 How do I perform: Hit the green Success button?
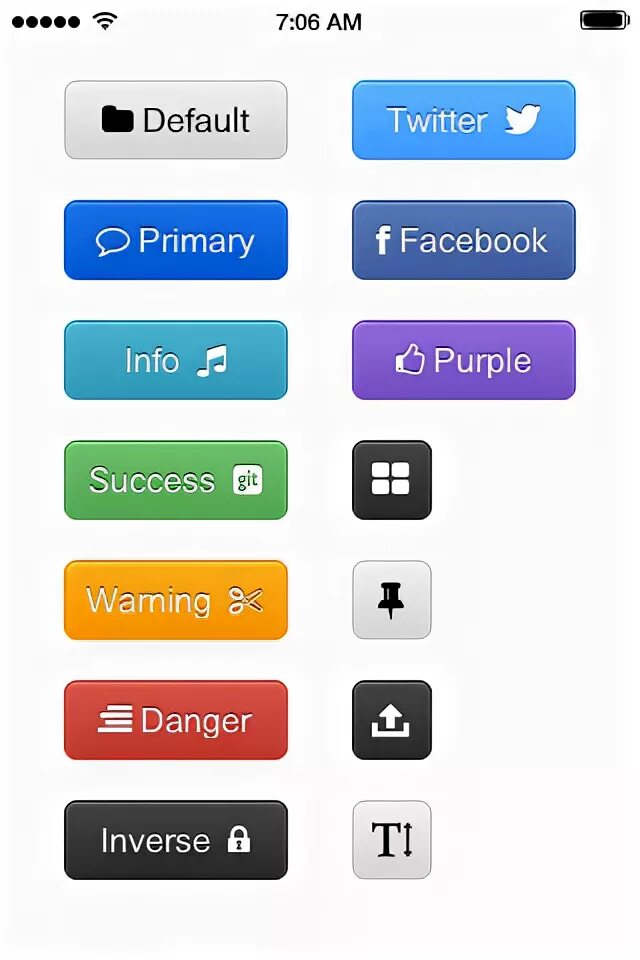[x=176, y=480]
